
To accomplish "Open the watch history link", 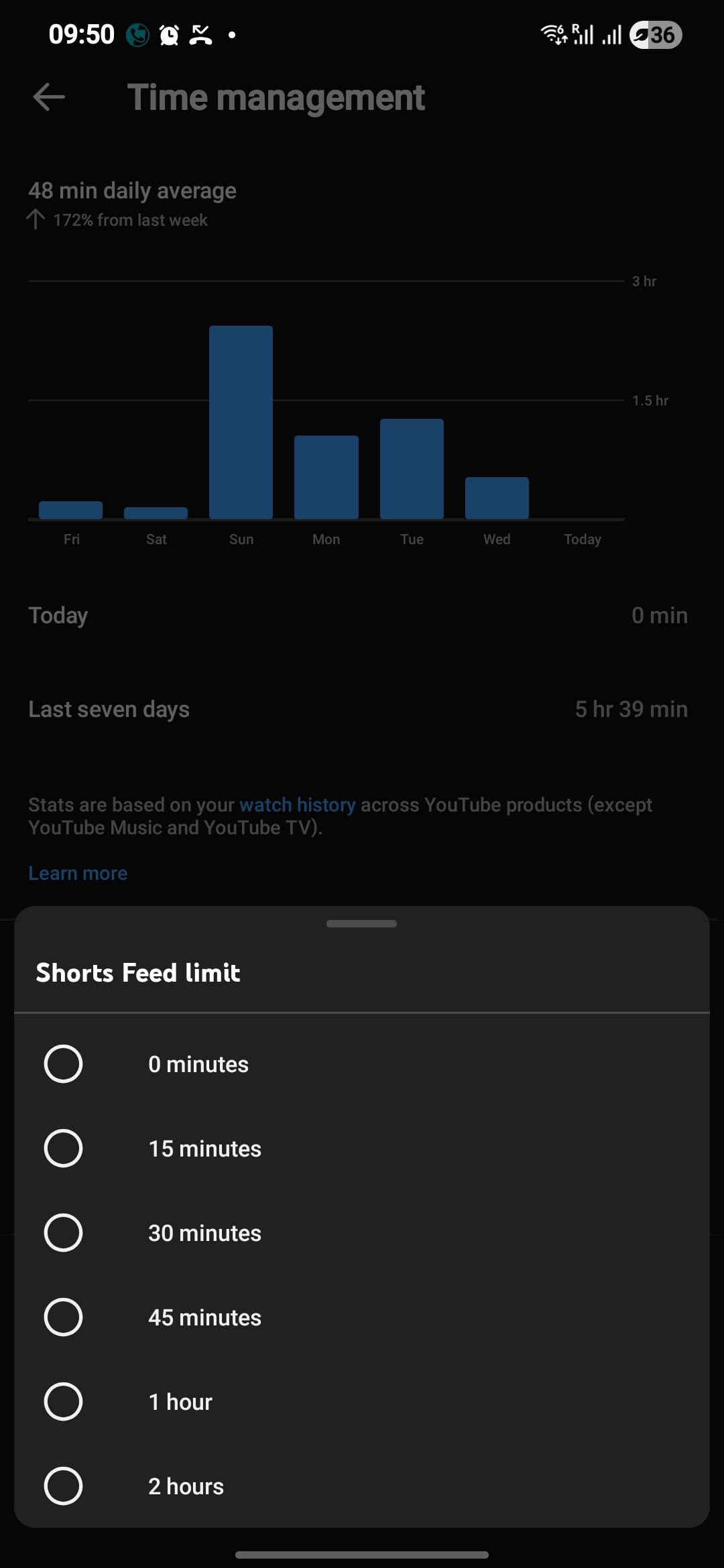I will tap(297, 805).
